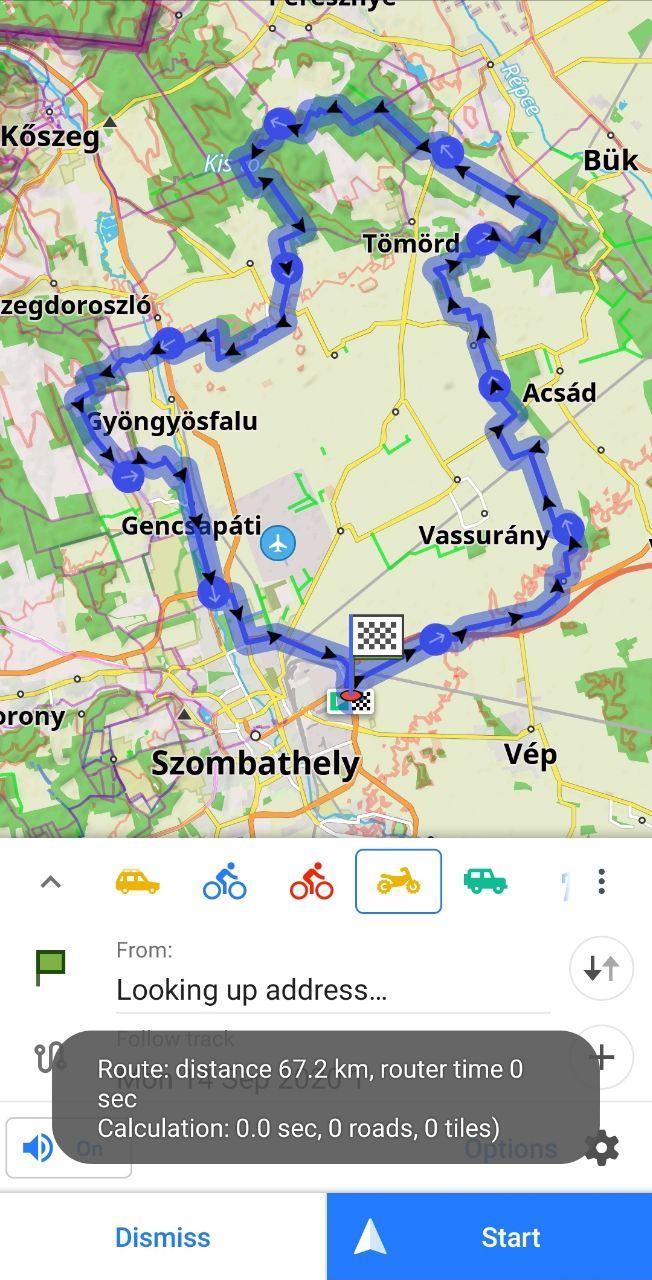Screen dimensions: 652x1280
Task: Tap the checkered finish flag marker on the map
Action: tap(377, 636)
